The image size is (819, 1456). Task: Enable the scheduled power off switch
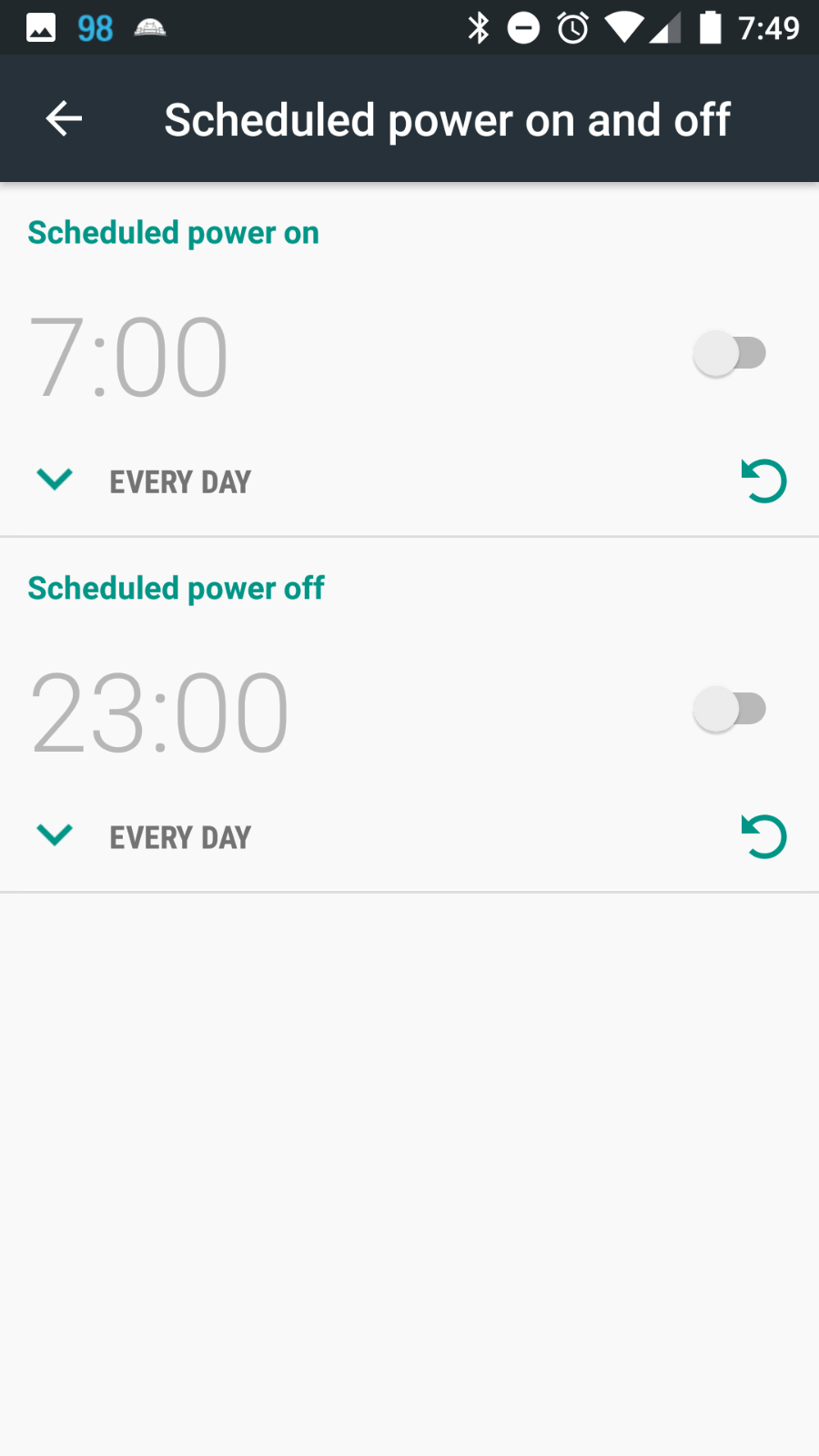pos(730,709)
